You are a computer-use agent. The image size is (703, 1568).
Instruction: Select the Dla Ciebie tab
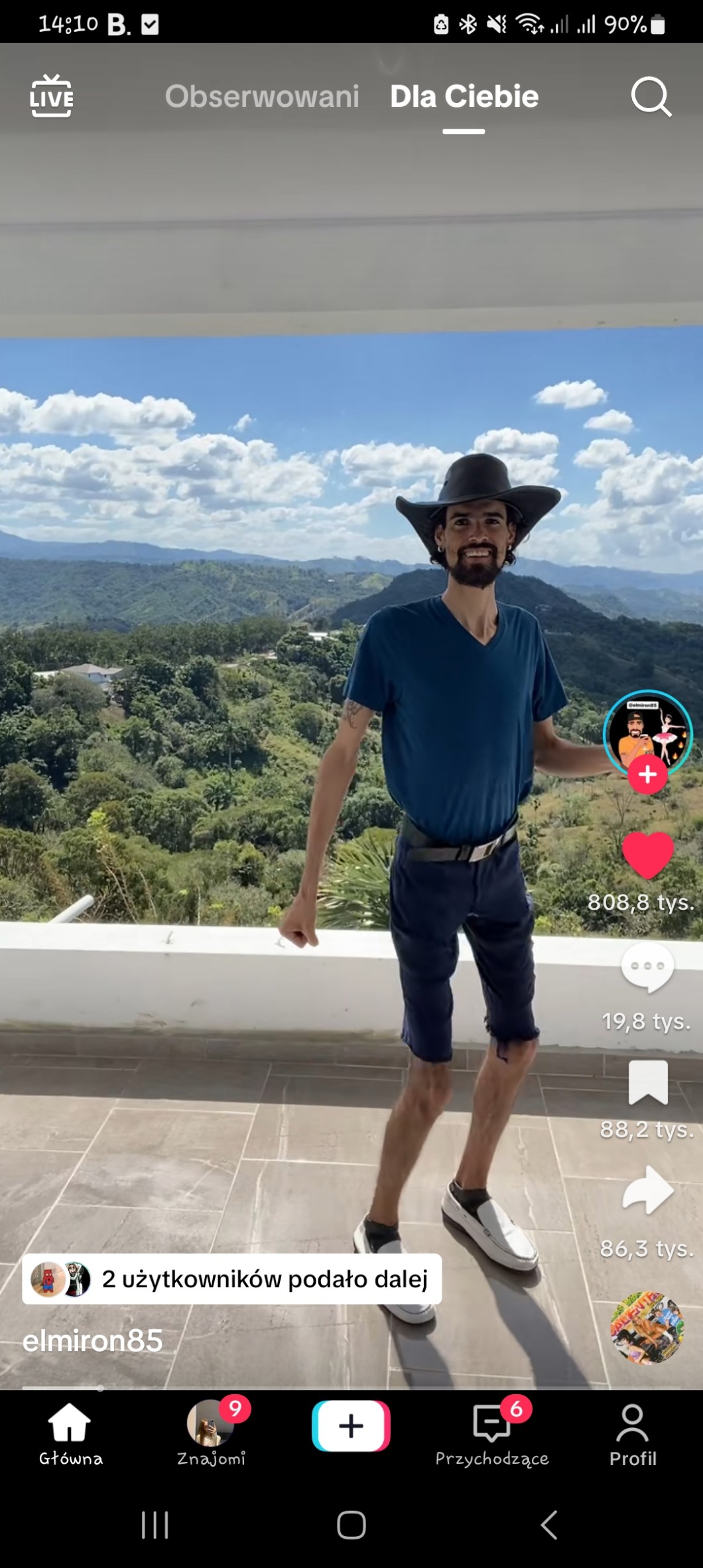pos(464,97)
